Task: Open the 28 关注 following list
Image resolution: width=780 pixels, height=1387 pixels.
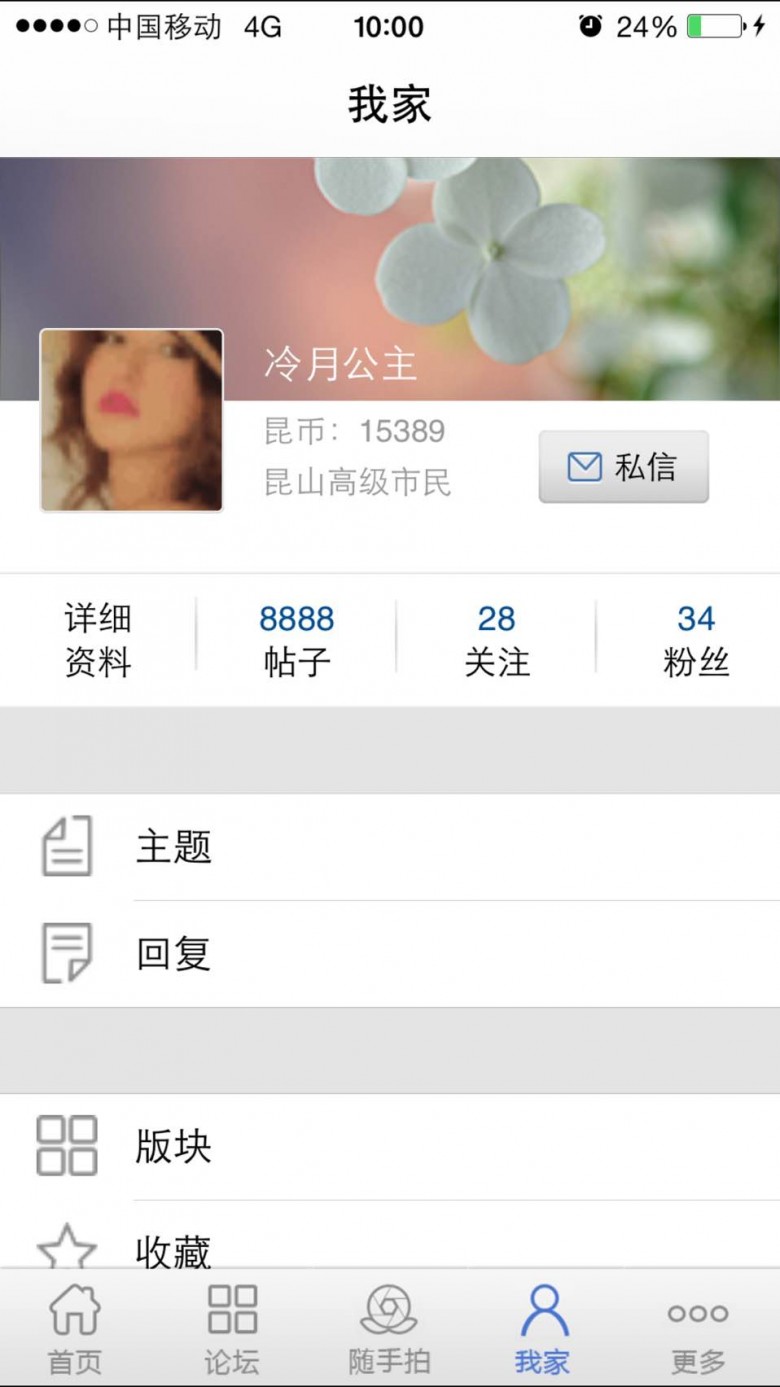Action: 497,640
